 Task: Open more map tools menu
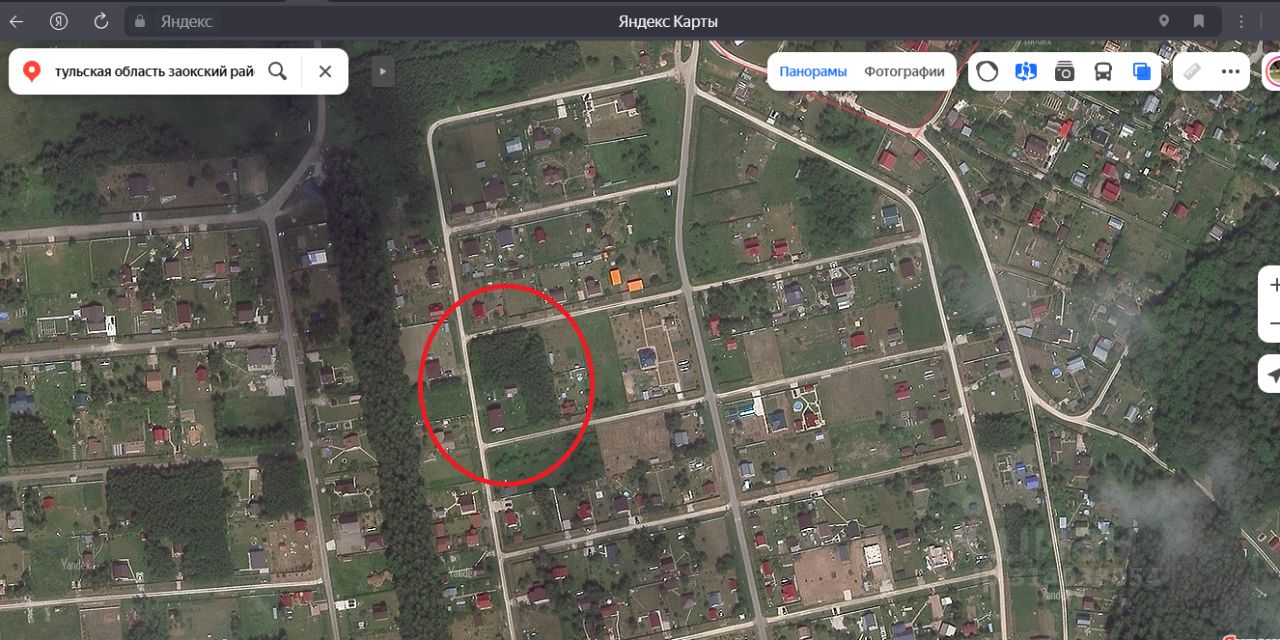pos(1230,71)
